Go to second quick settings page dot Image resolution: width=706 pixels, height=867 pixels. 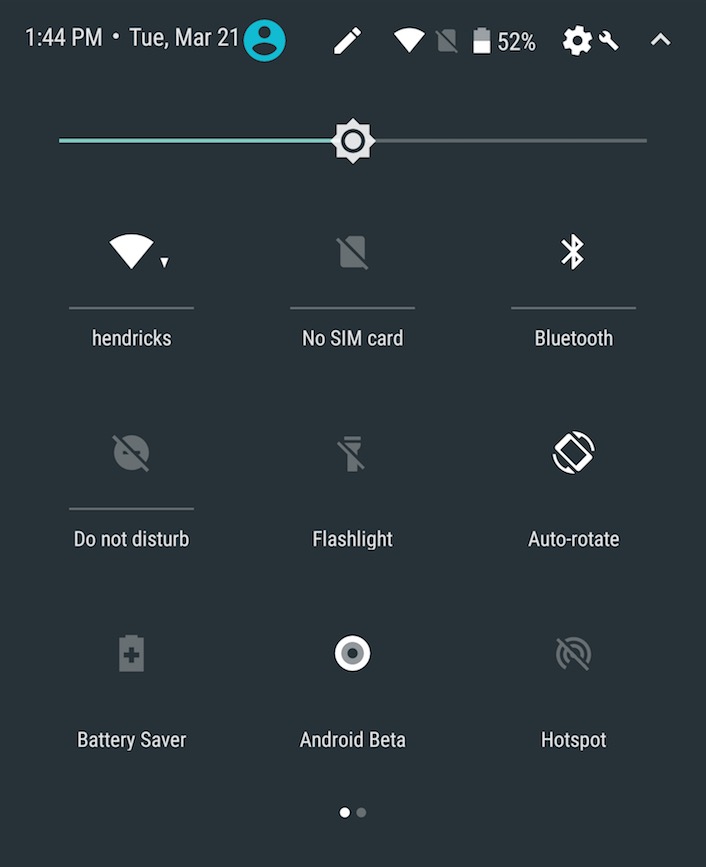click(361, 813)
